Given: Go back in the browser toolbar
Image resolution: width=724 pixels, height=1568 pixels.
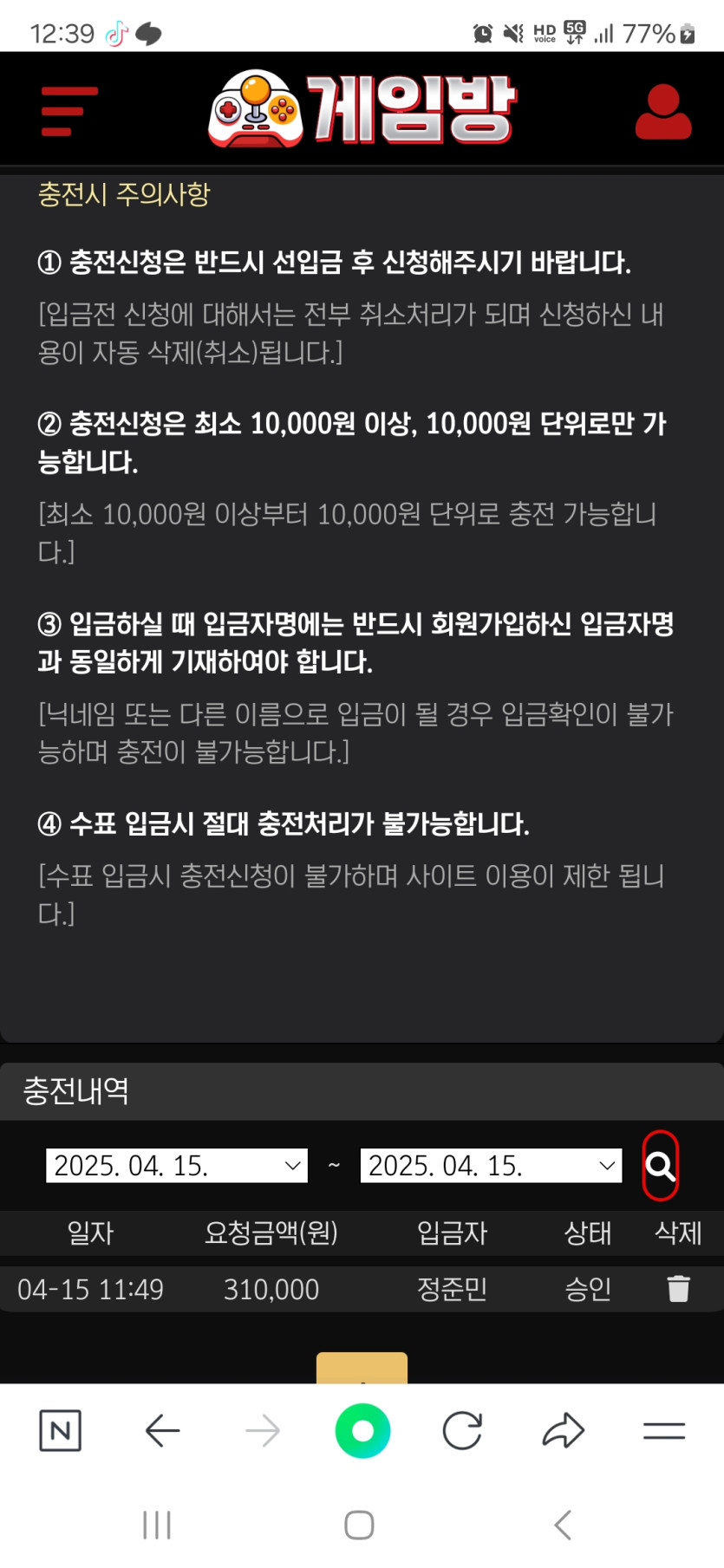Looking at the screenshot, I should tap(162, 1430).
